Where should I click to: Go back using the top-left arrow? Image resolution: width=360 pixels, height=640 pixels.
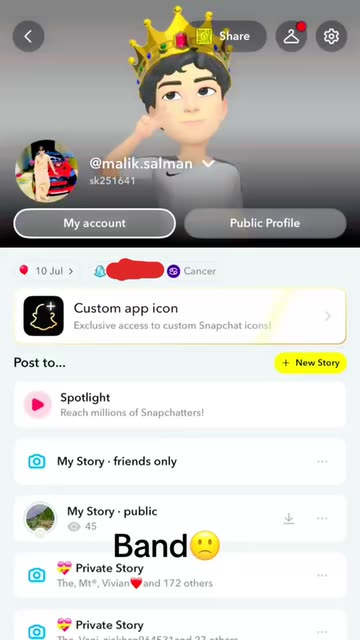pyautogui.click(x=28, y=36)
